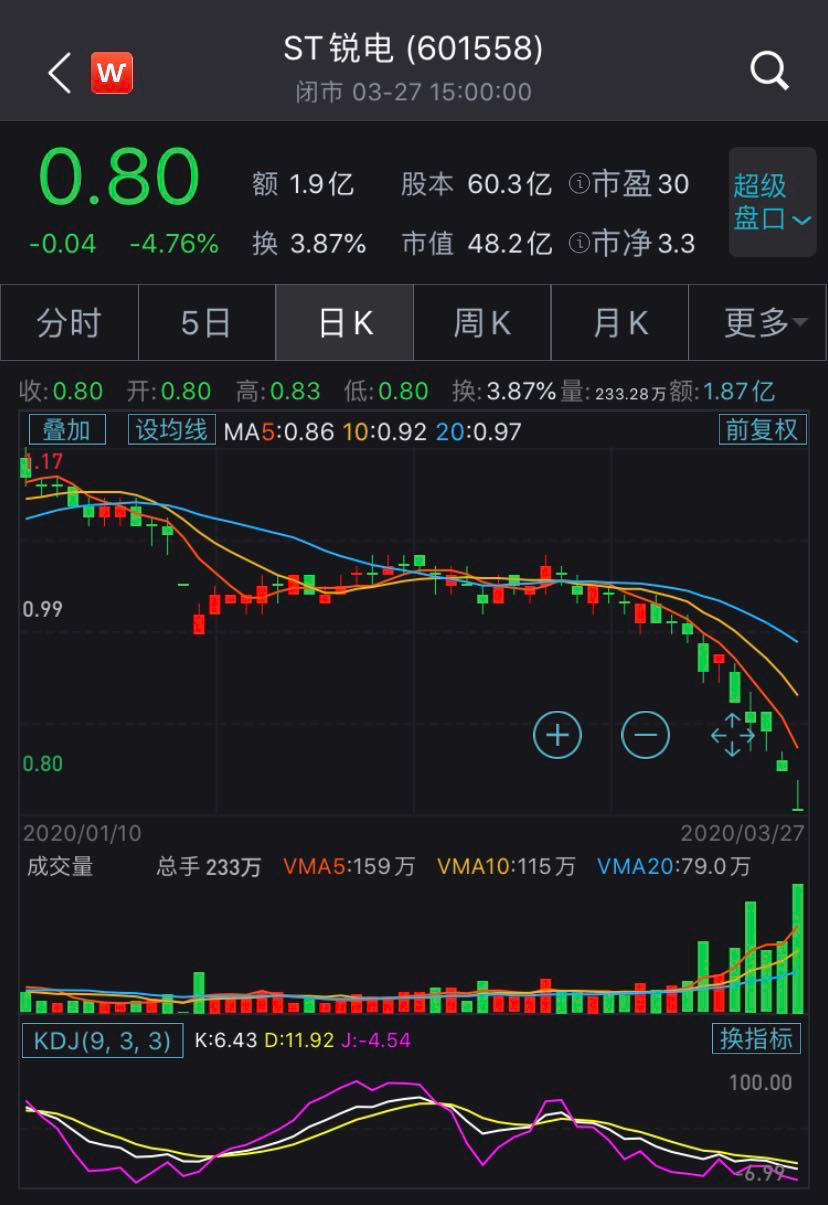Tap the four-arrow chart move icon
This screenshot has width=828, height=1205.
pyautogui.click(x=732, y=736)
